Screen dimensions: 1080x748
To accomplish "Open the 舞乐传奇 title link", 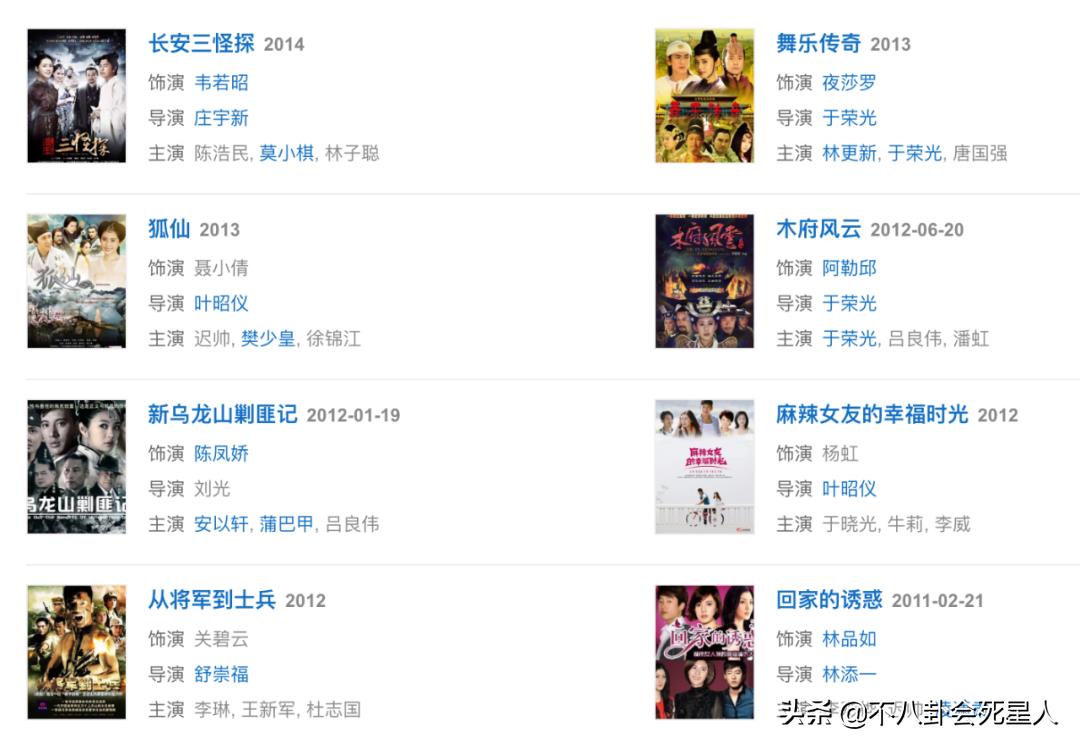I will (x=818, y=44).
